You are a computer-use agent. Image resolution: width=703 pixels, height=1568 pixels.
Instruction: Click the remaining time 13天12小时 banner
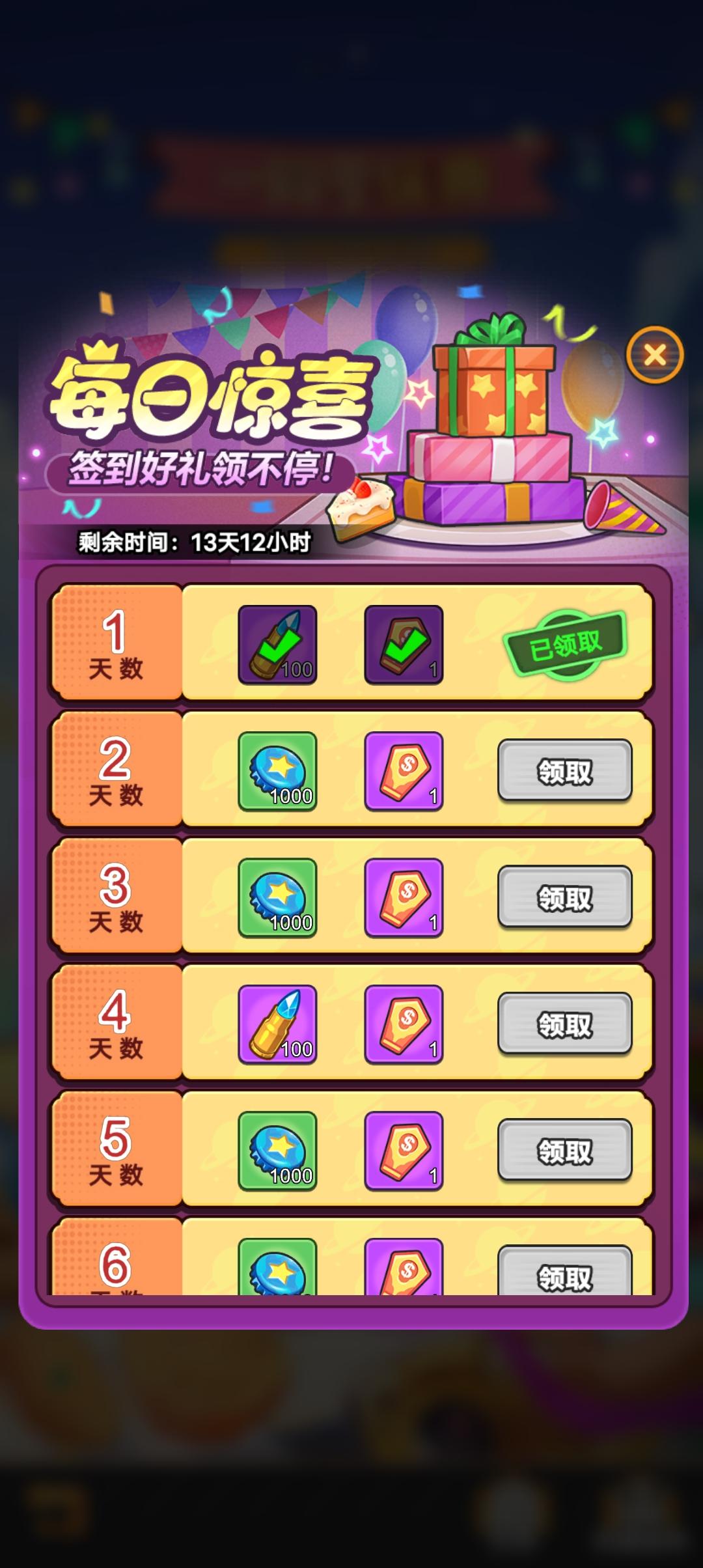tap(195, 540)
